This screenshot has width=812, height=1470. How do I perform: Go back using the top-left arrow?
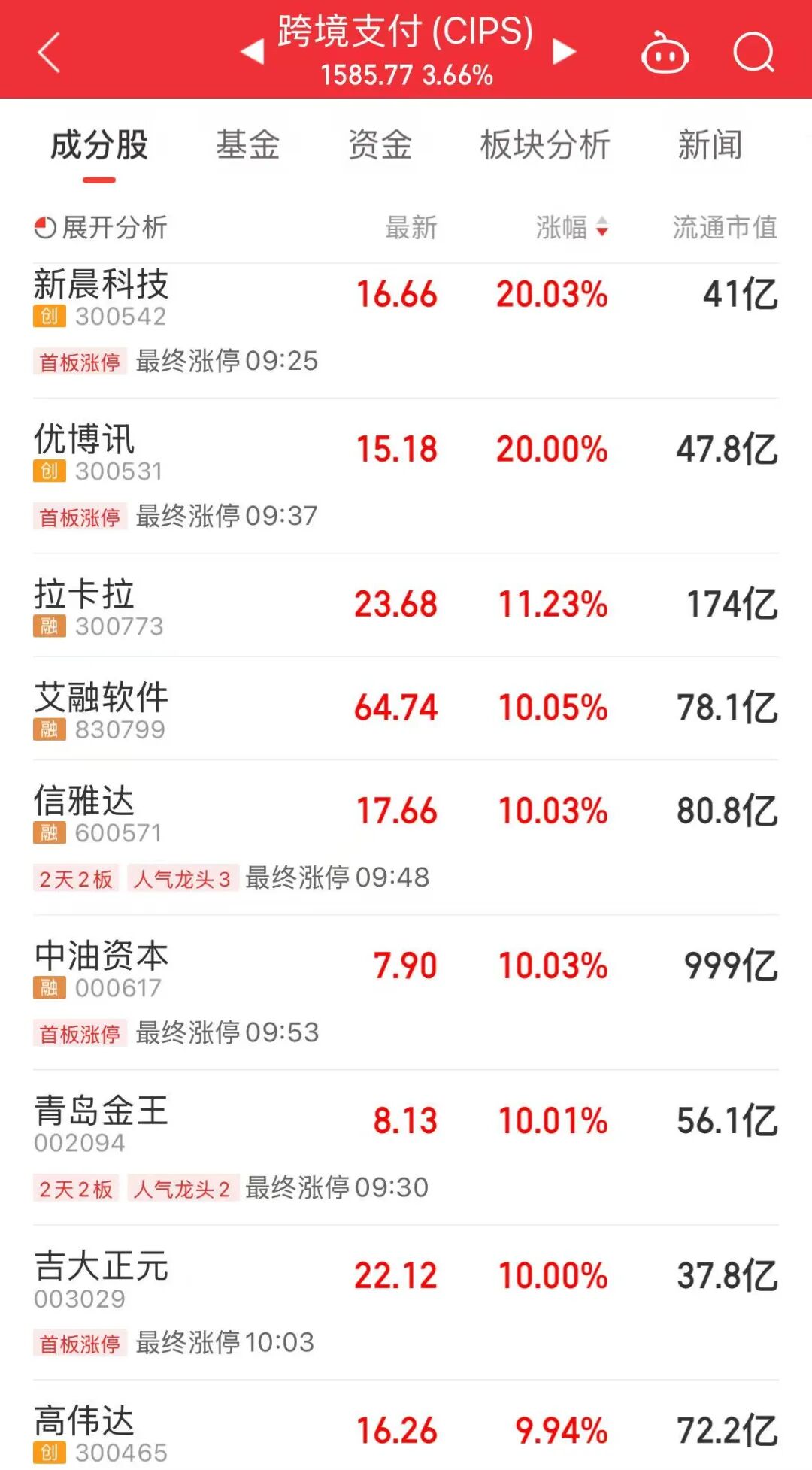point(49,53)
